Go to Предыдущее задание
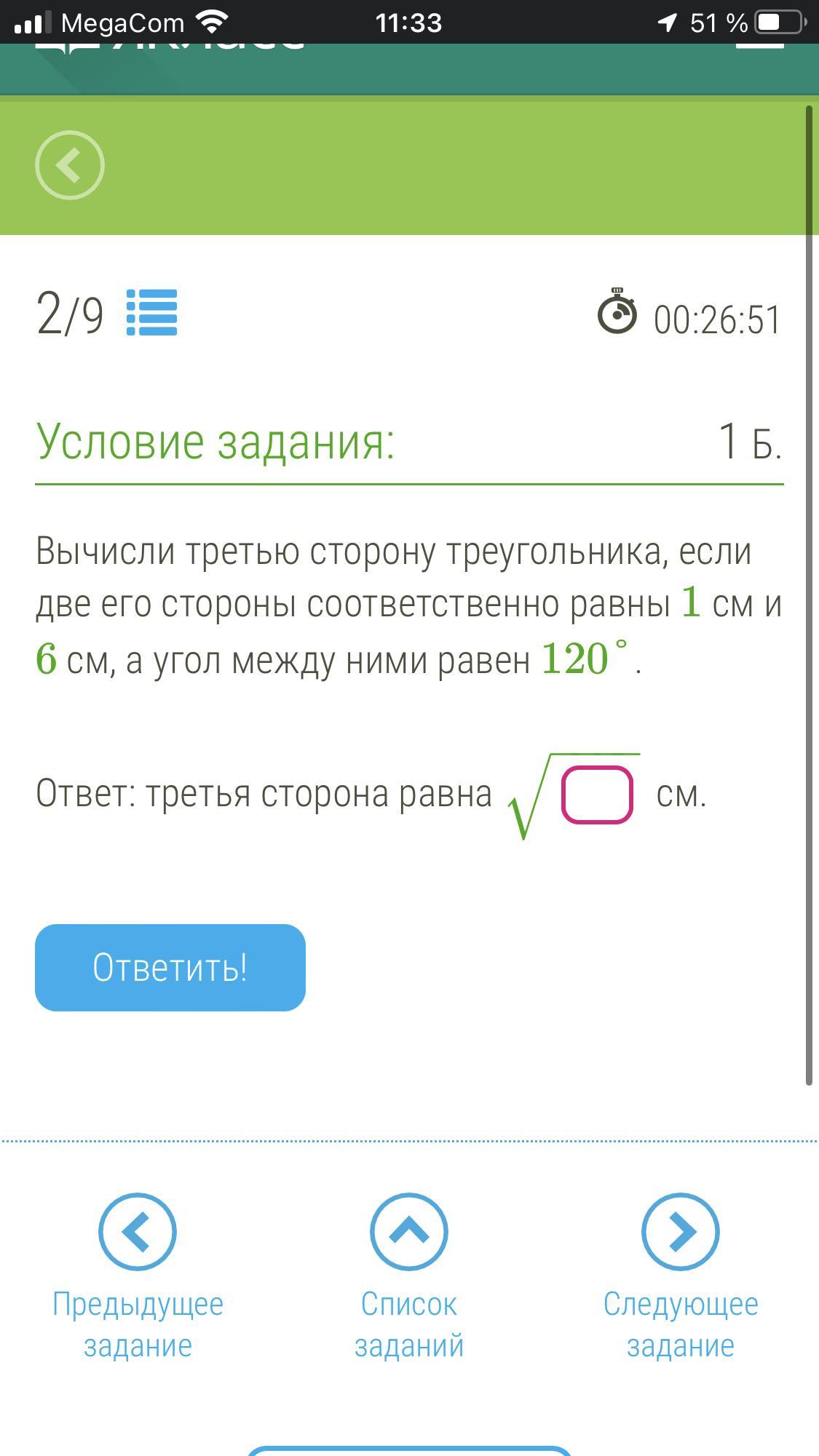Image resolution: width=819 pixels, height=1456 pixels. pyautogui.click(x=138, y=1232)
